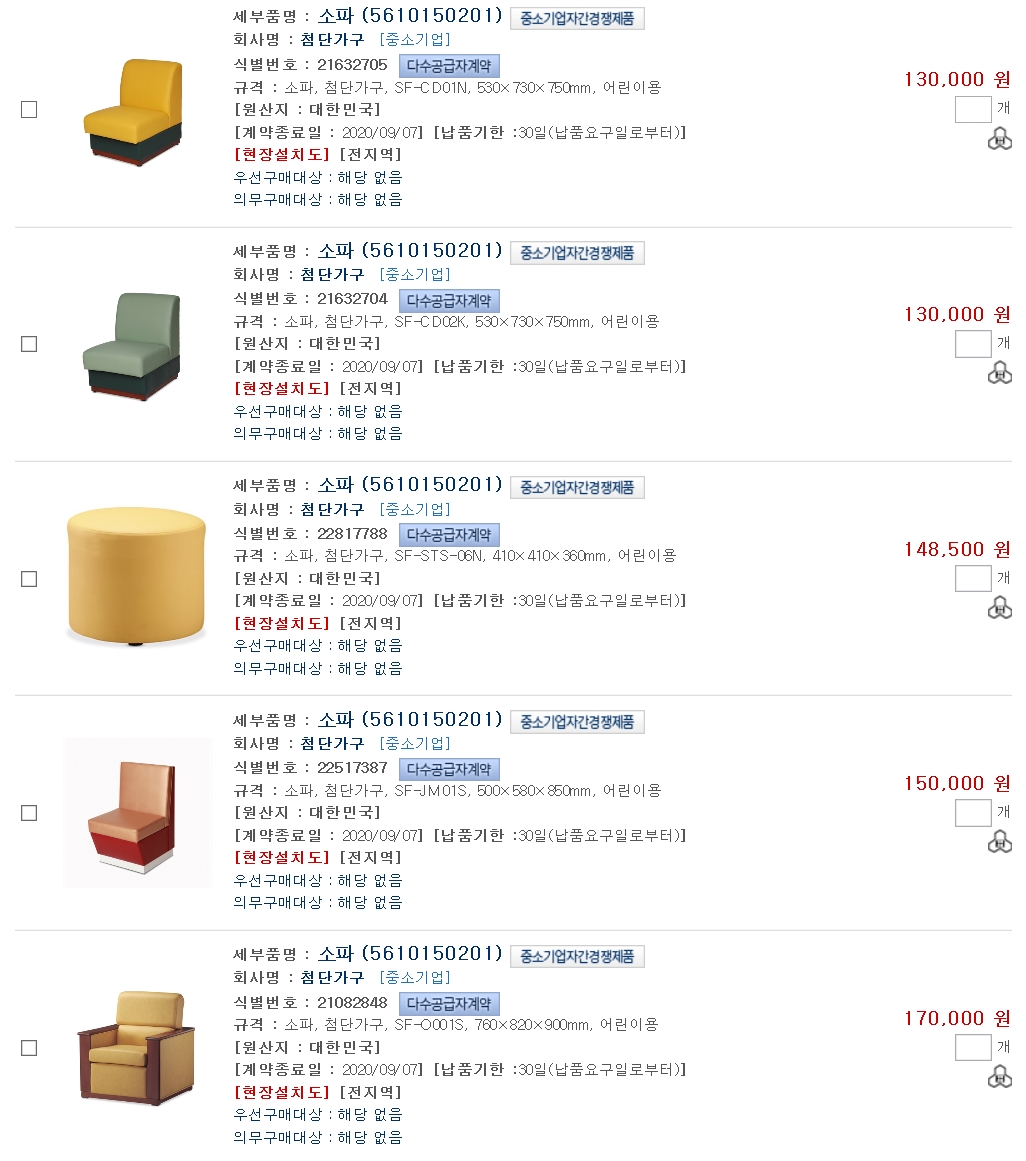1026x1161 pixels.
Task: Tap the quantity field for the 130,000원 yellow sofa
Action: [972, 109]
